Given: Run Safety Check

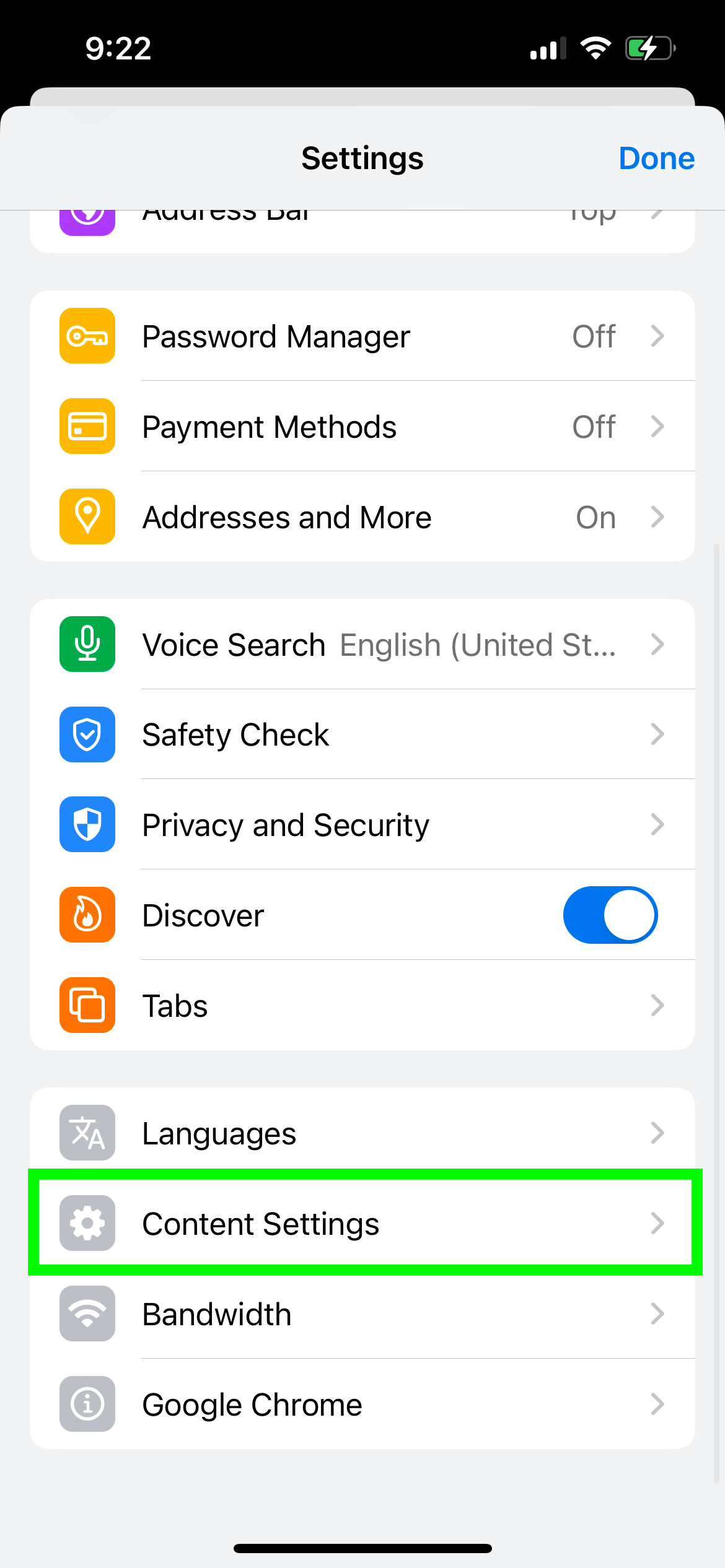Looking at the screenshot, I should point(362,734).
